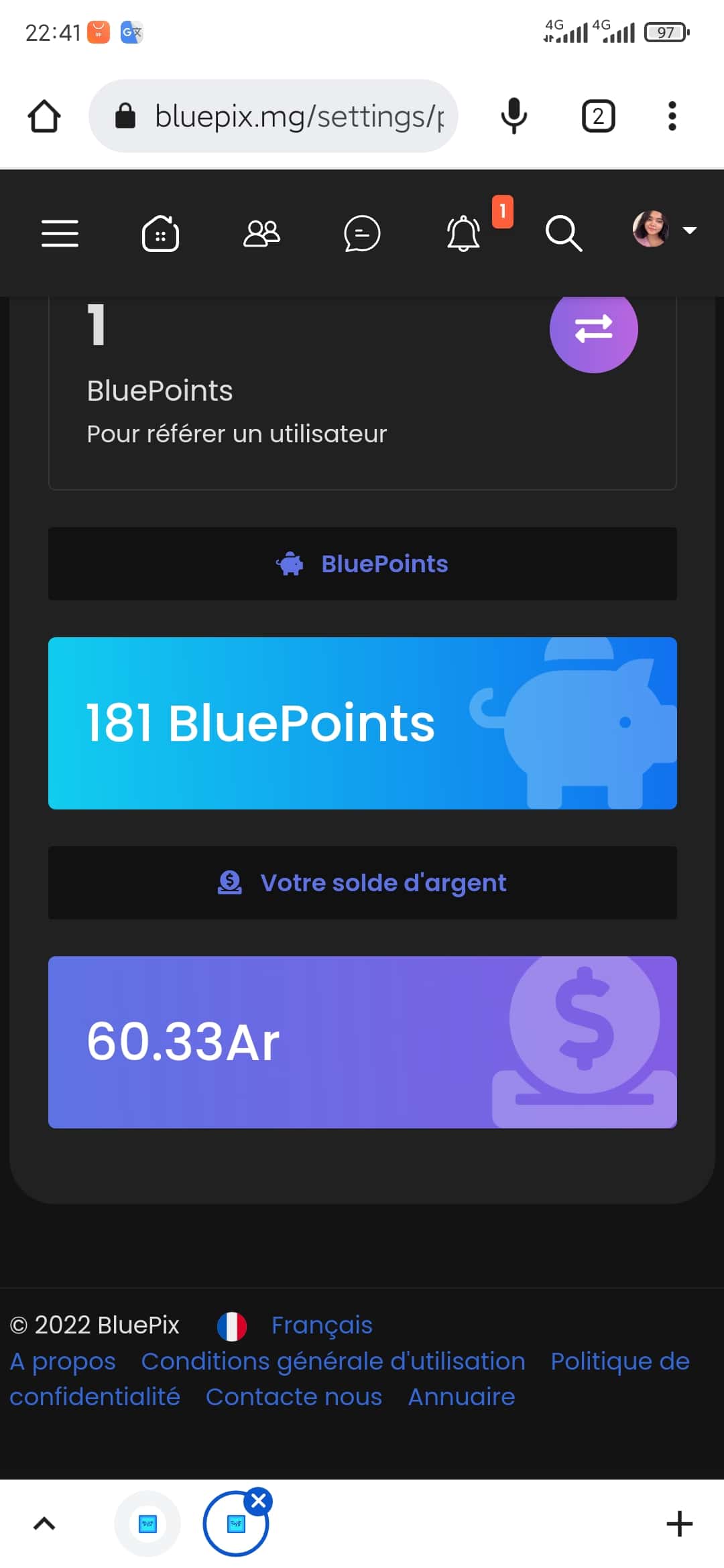The width and height of the screenshot is (724, 1568).
Task: Start voice search with microphone
Action: 514,116
